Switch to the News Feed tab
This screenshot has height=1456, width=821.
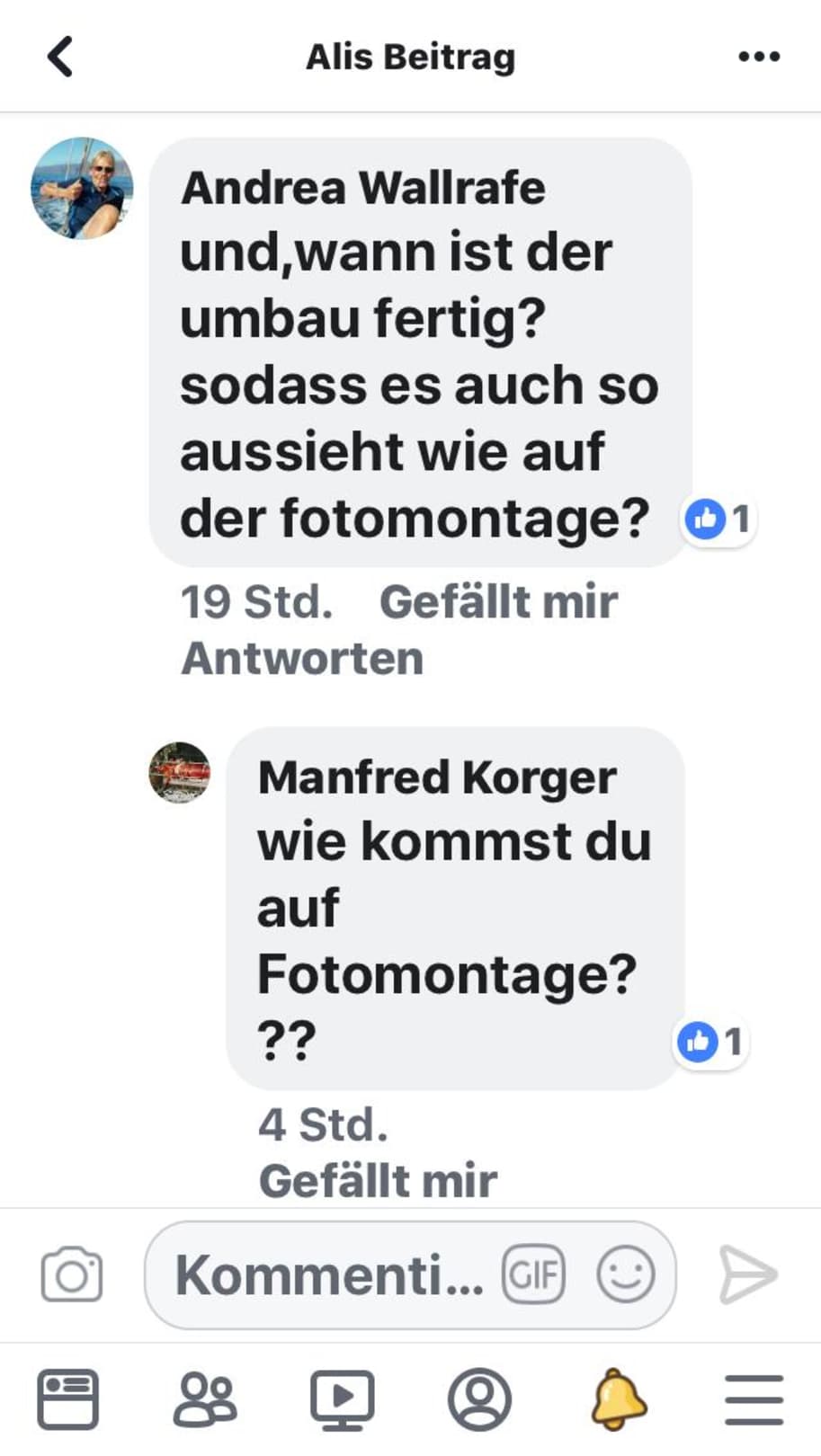(x=67, y=1398)
